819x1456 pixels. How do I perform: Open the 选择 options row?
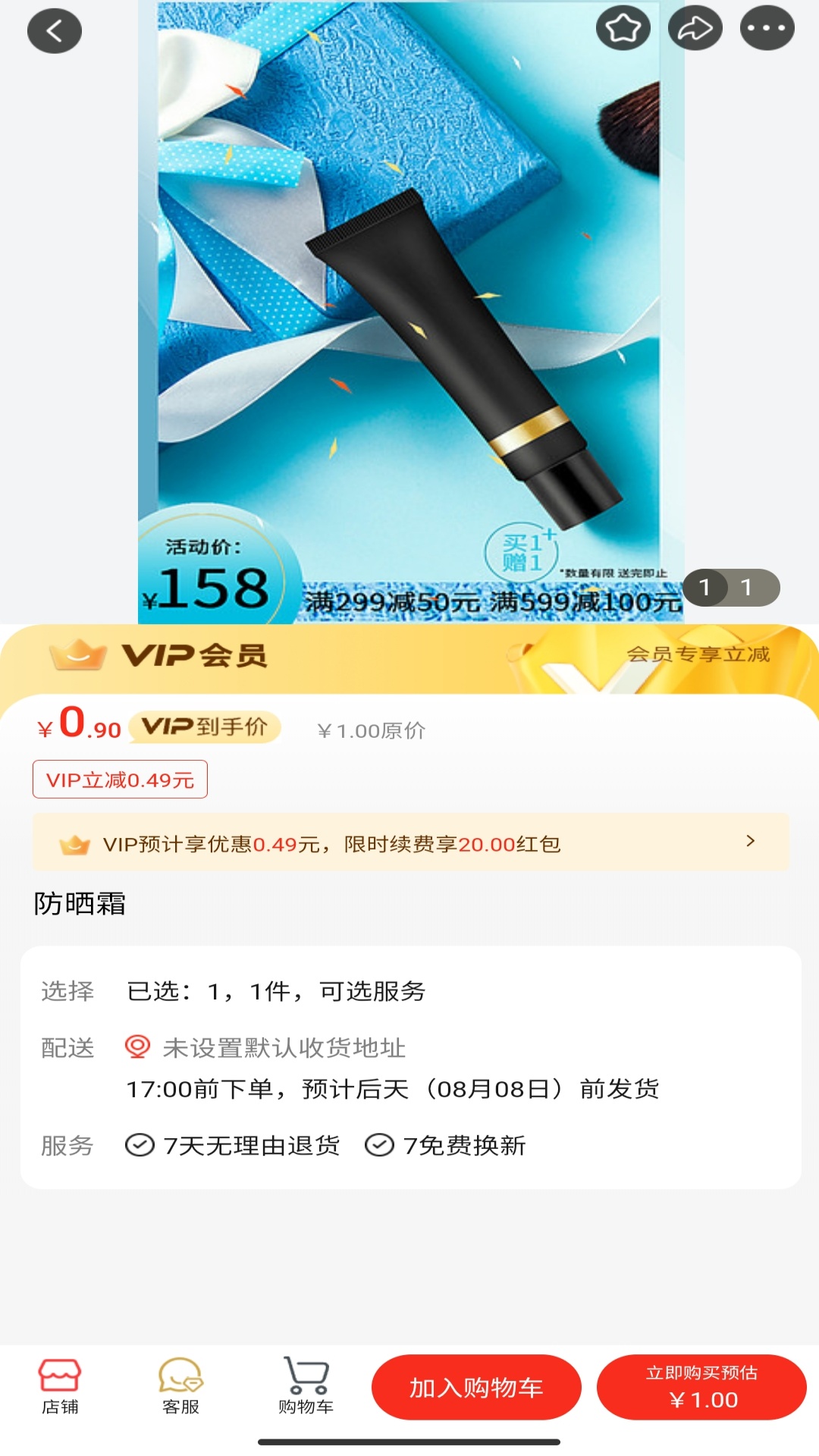point(410,991)
